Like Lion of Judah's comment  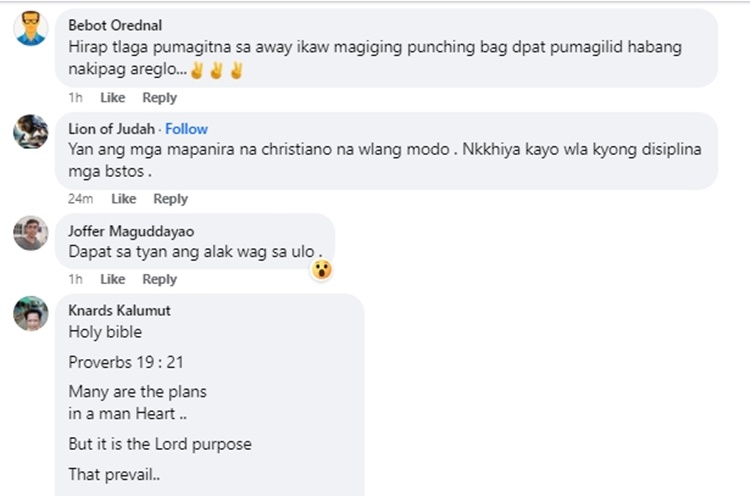coord(123,199)
